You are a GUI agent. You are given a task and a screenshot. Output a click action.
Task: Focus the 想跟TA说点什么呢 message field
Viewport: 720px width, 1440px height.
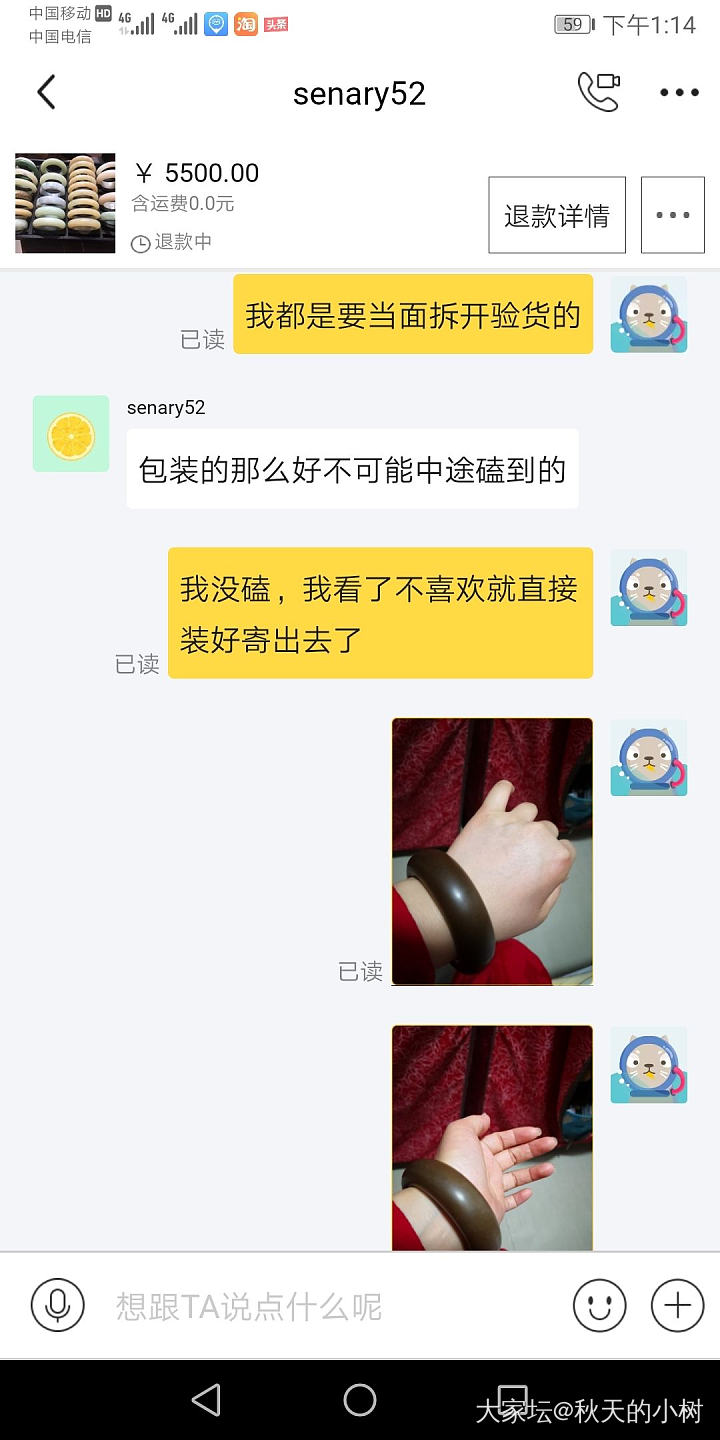tap(330, 1306)
